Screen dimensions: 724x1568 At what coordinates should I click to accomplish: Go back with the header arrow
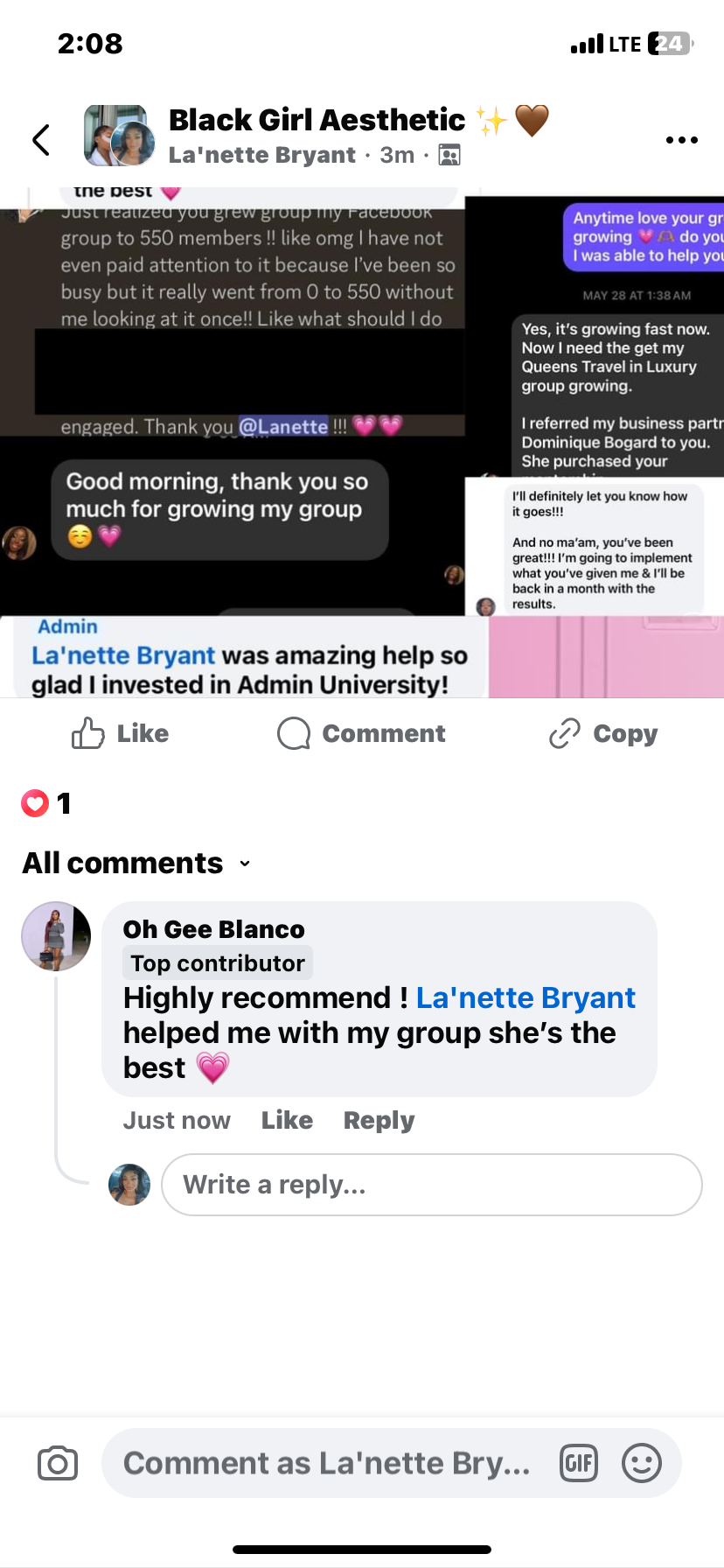(41, 140)
